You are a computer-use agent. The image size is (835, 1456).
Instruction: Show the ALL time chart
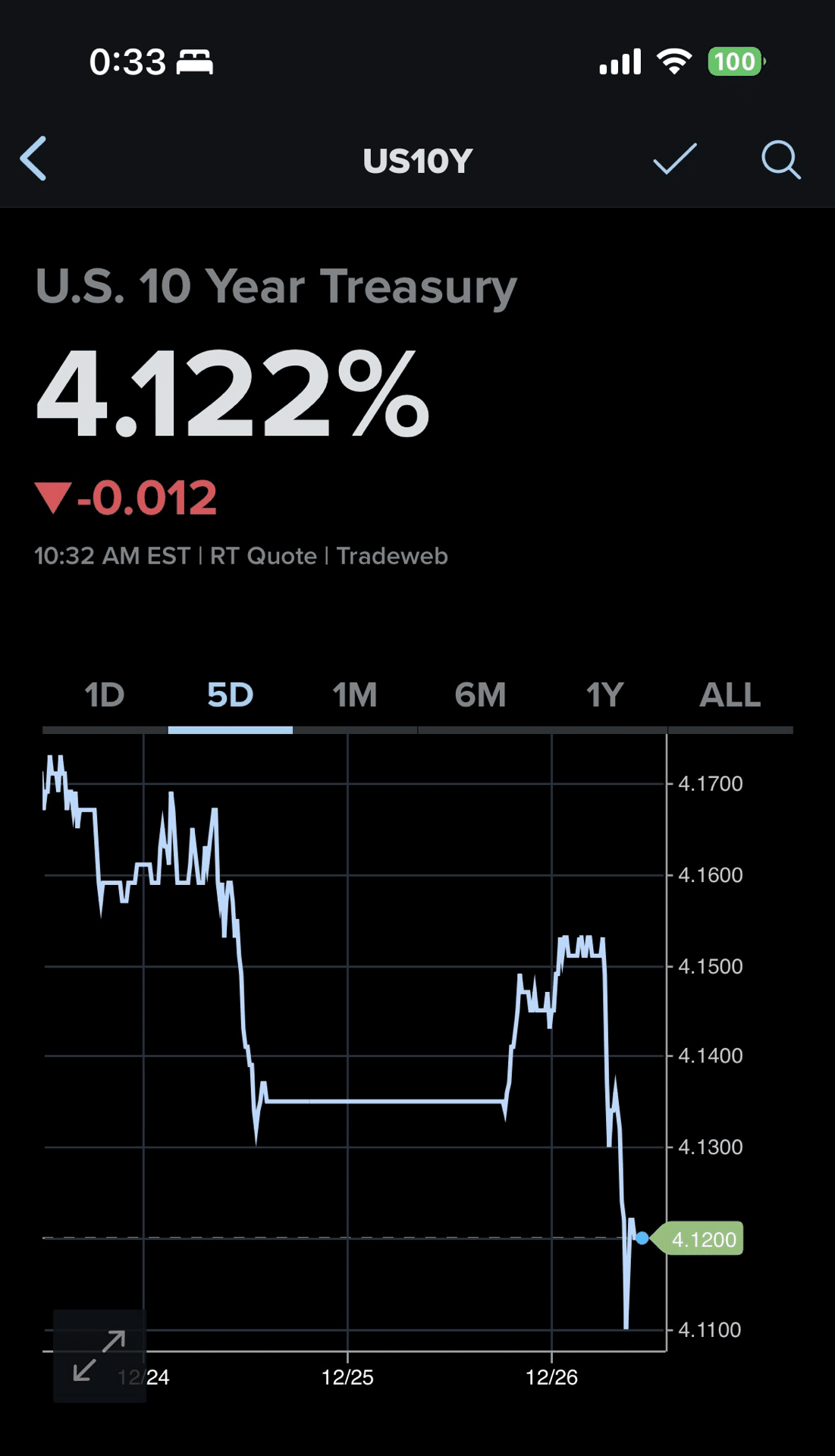[730, 695]
